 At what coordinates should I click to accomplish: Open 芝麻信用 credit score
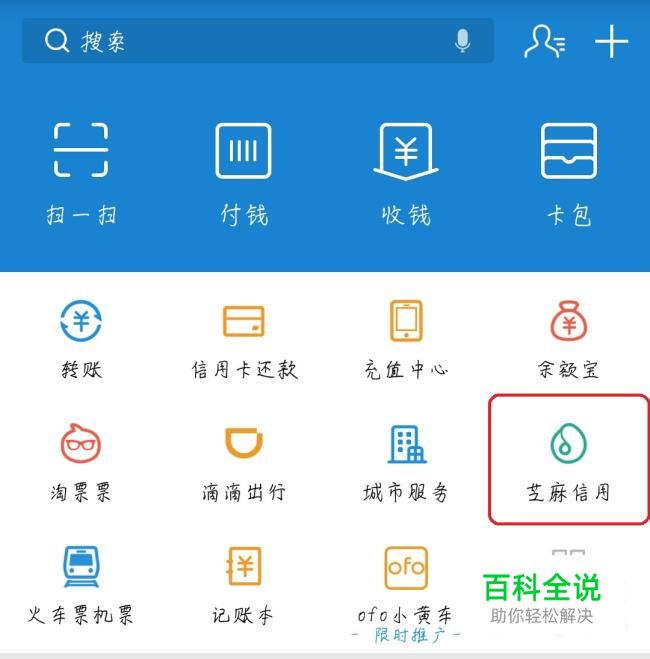(x=568, y=460)
